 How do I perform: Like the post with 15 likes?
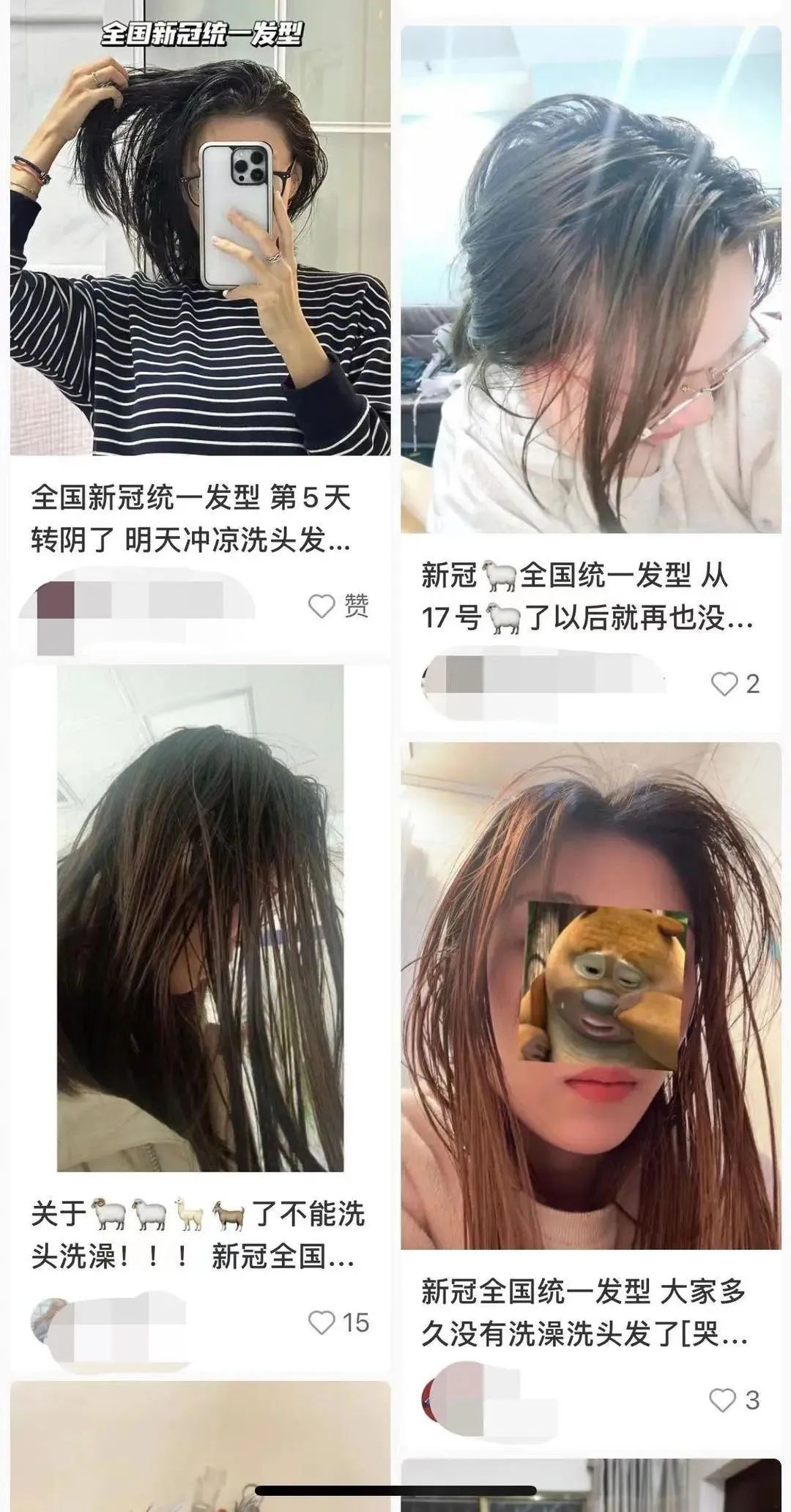322,1322
